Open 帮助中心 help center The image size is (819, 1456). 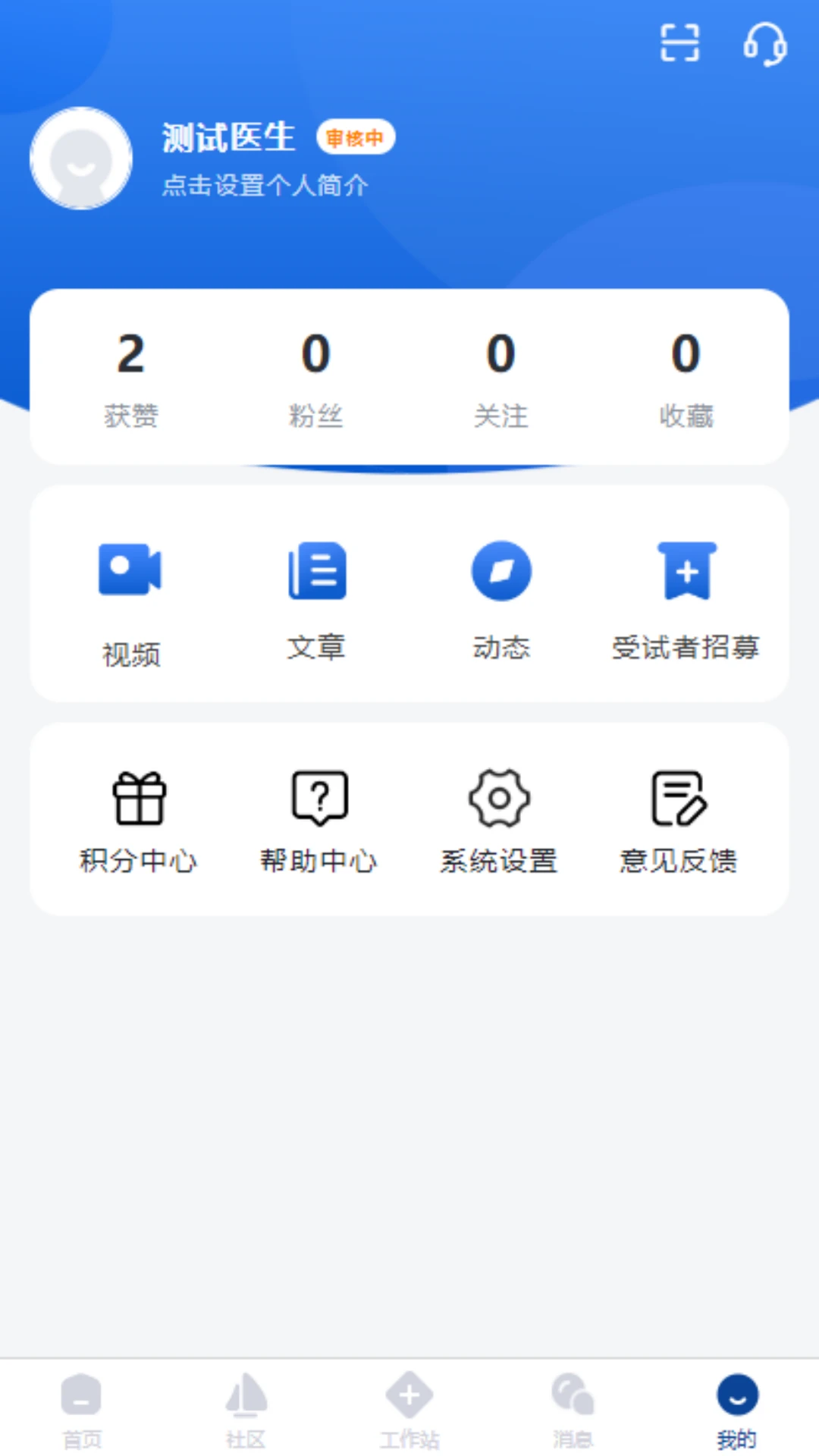coord(319,821)
